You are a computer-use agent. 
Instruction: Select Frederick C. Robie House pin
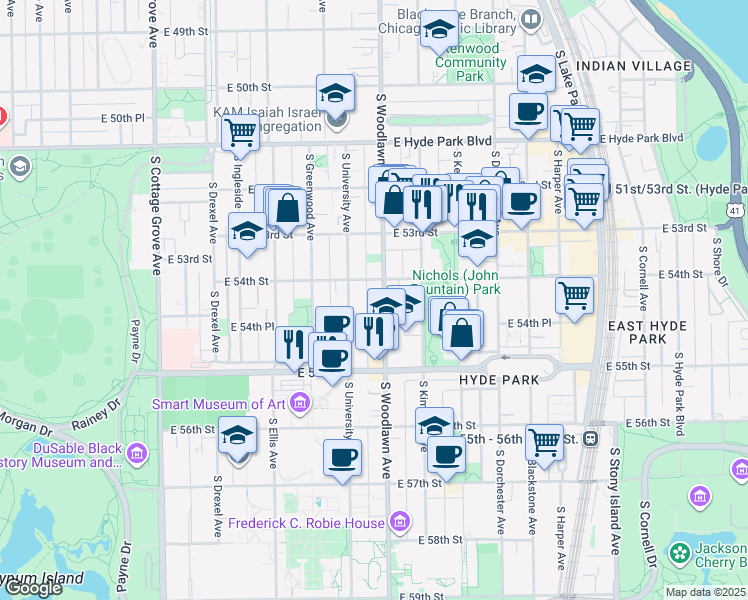pyautogui.click(x=400, y=522)
